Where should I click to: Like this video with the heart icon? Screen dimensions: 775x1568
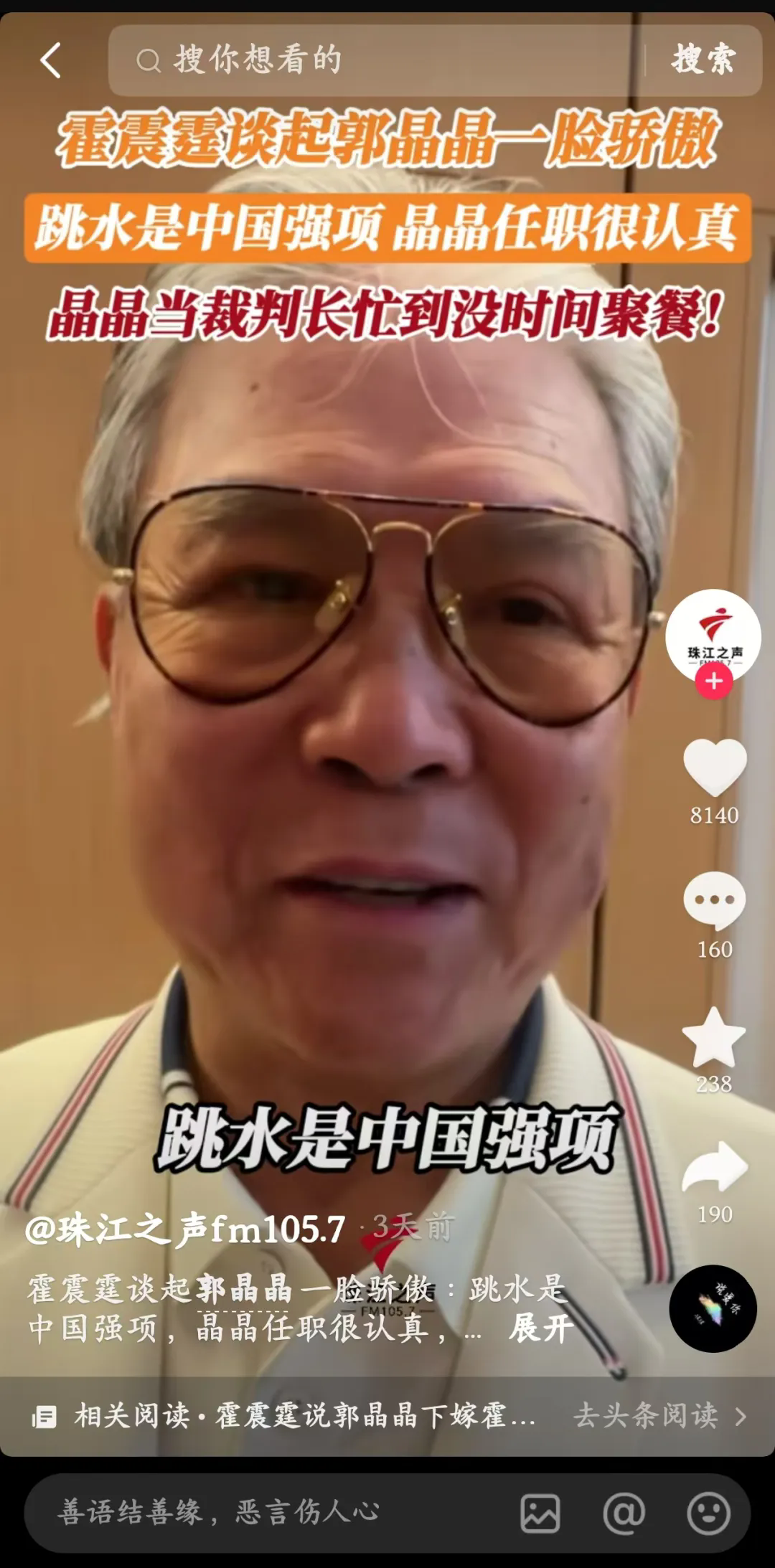coord(715,768)
